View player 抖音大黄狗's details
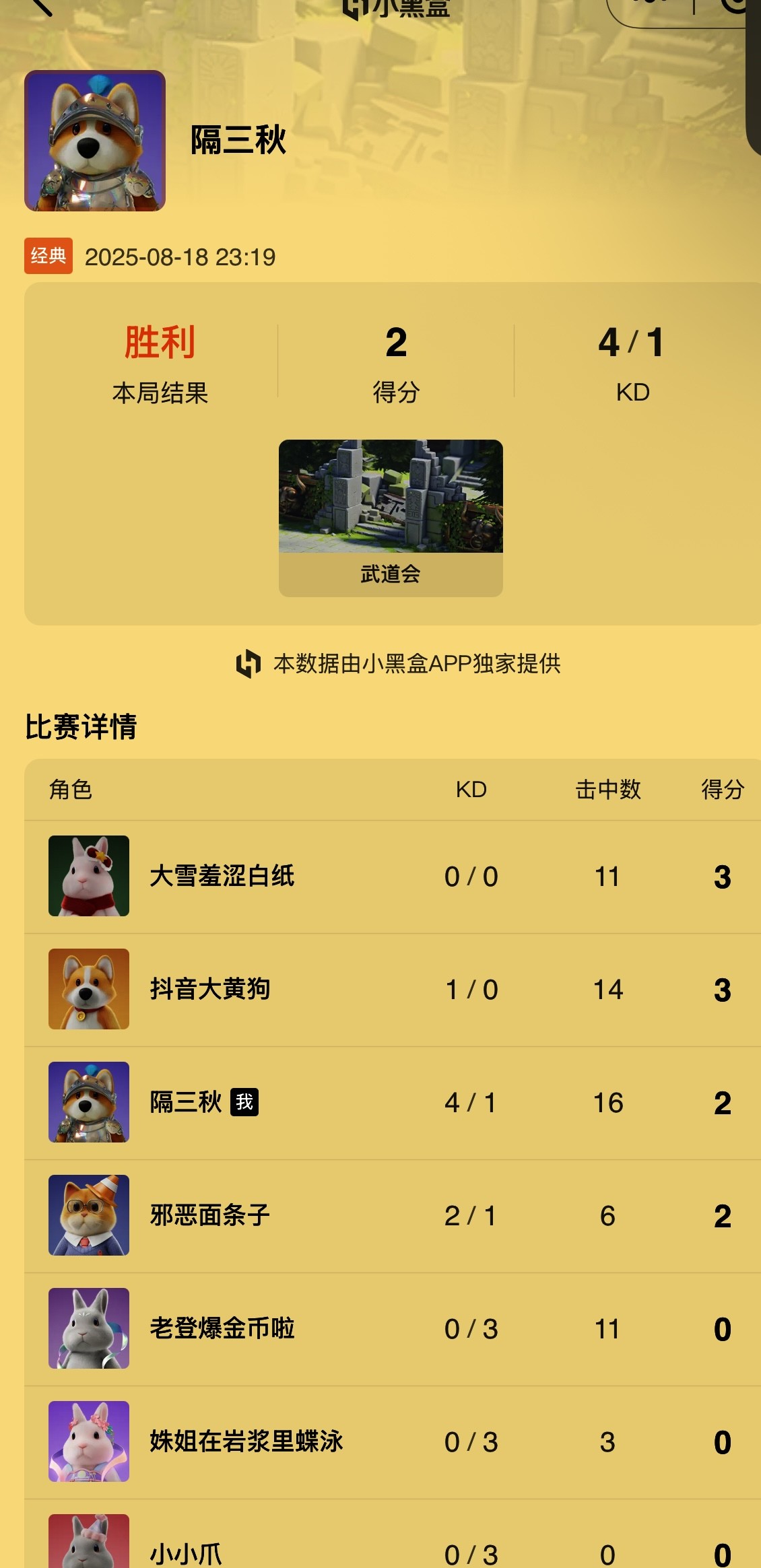 (391, 989)
